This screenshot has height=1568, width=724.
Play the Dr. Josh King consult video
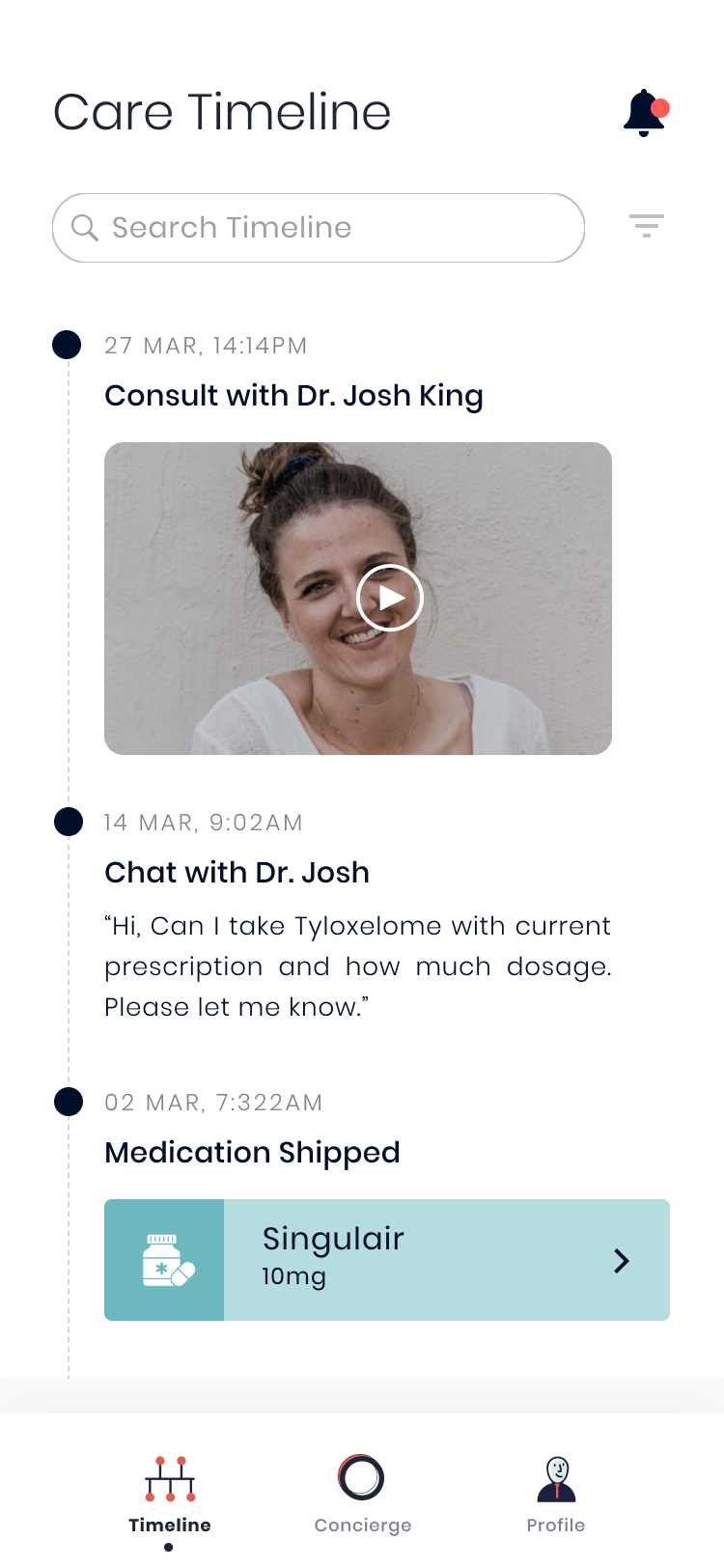390,598
